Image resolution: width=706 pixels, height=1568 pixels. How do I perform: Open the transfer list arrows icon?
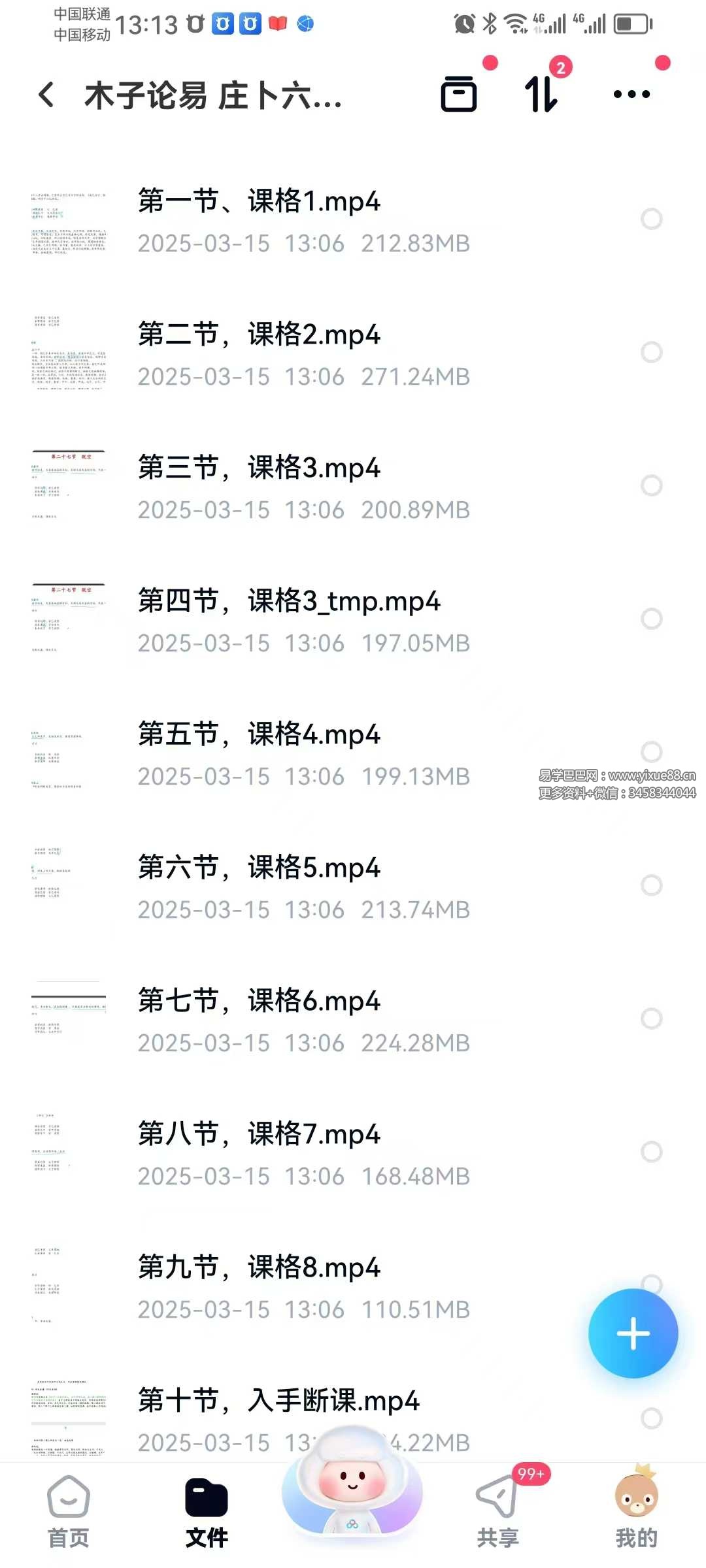(x=541, y=95)
